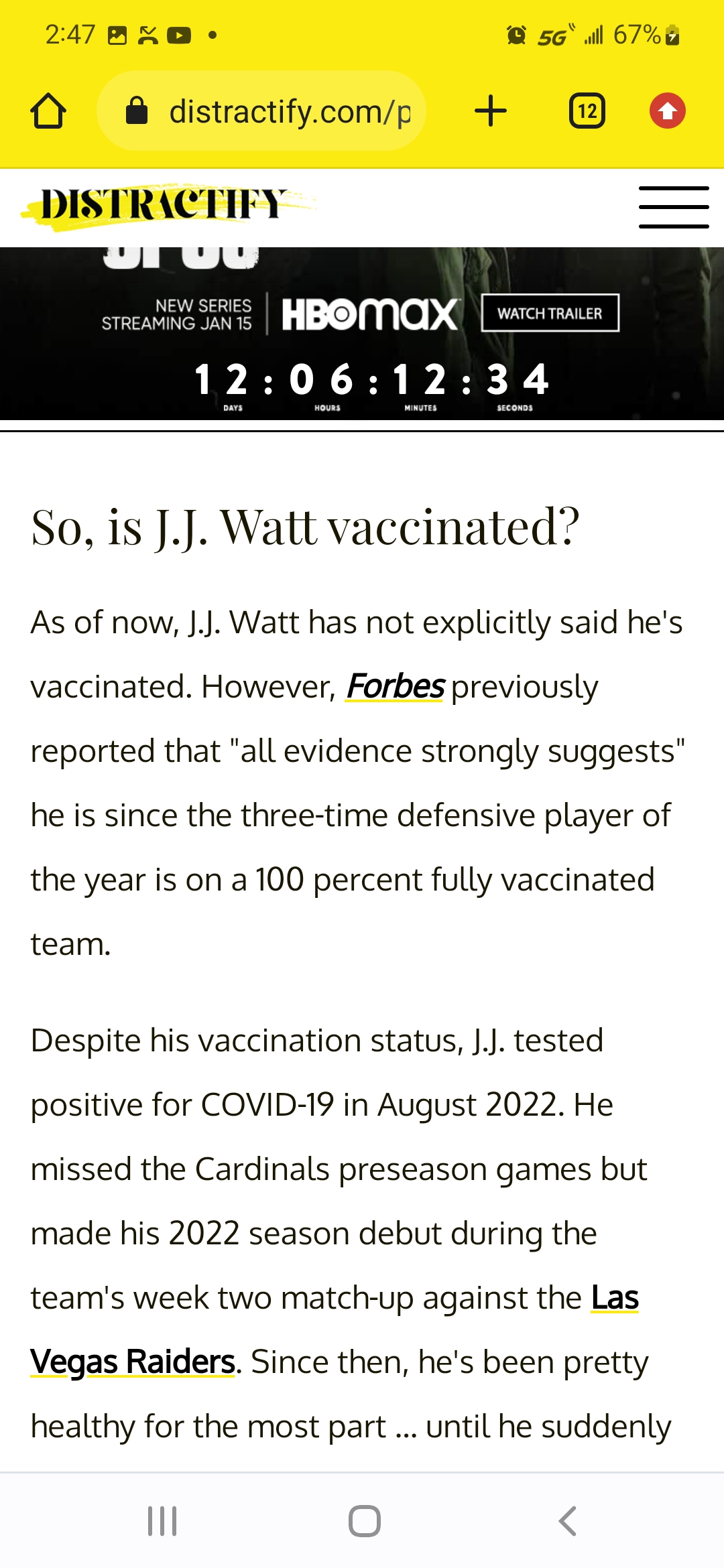Tap the Distractify logo
The height and width of the screenshot is (1568, 724).
163,205
